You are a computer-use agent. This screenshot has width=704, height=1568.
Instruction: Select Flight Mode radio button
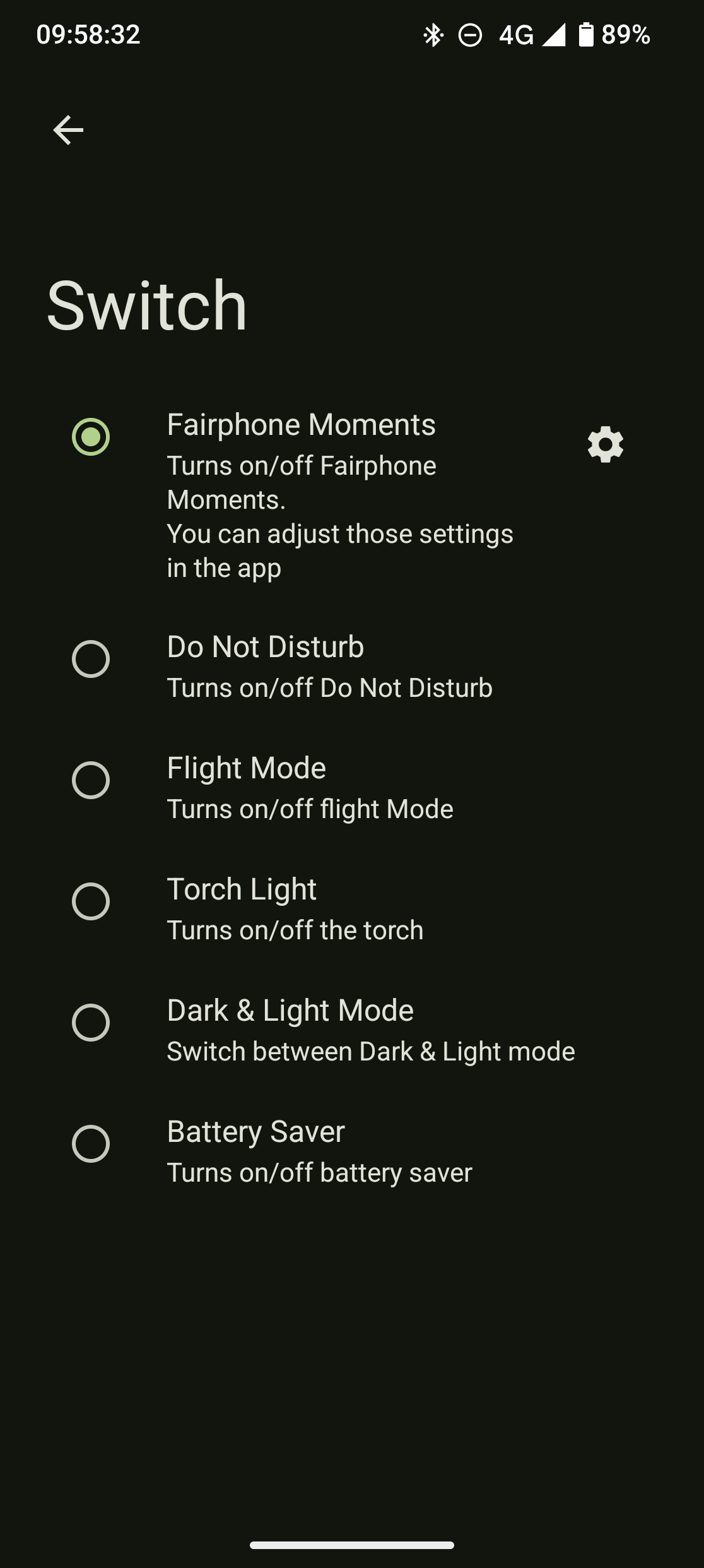90,780
